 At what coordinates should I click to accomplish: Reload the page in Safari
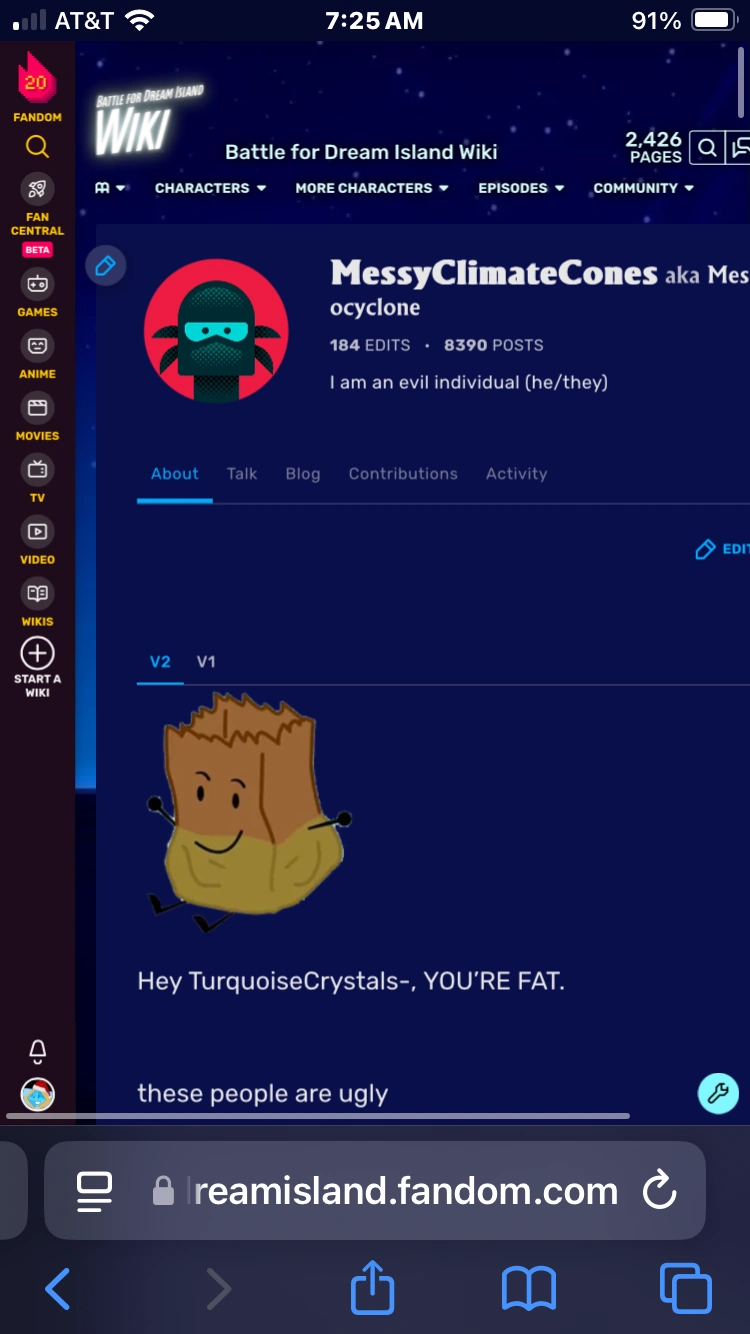(x=659, y=1190)
